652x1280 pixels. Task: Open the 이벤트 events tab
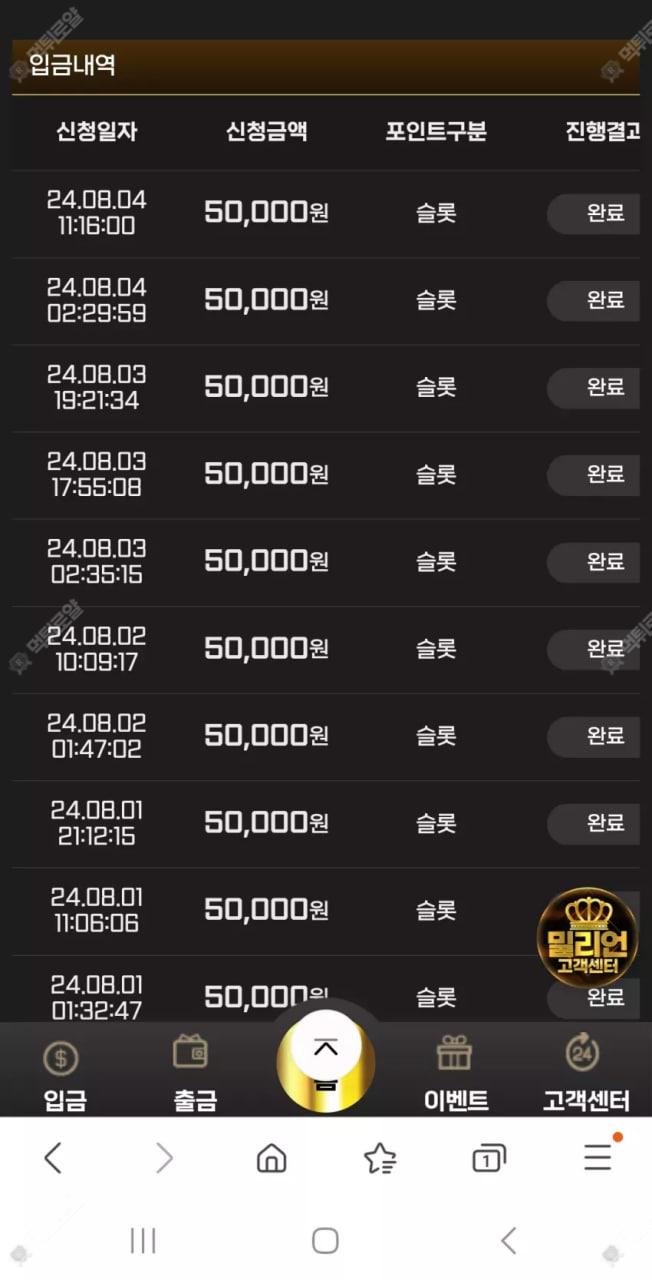coord(456,1074)
